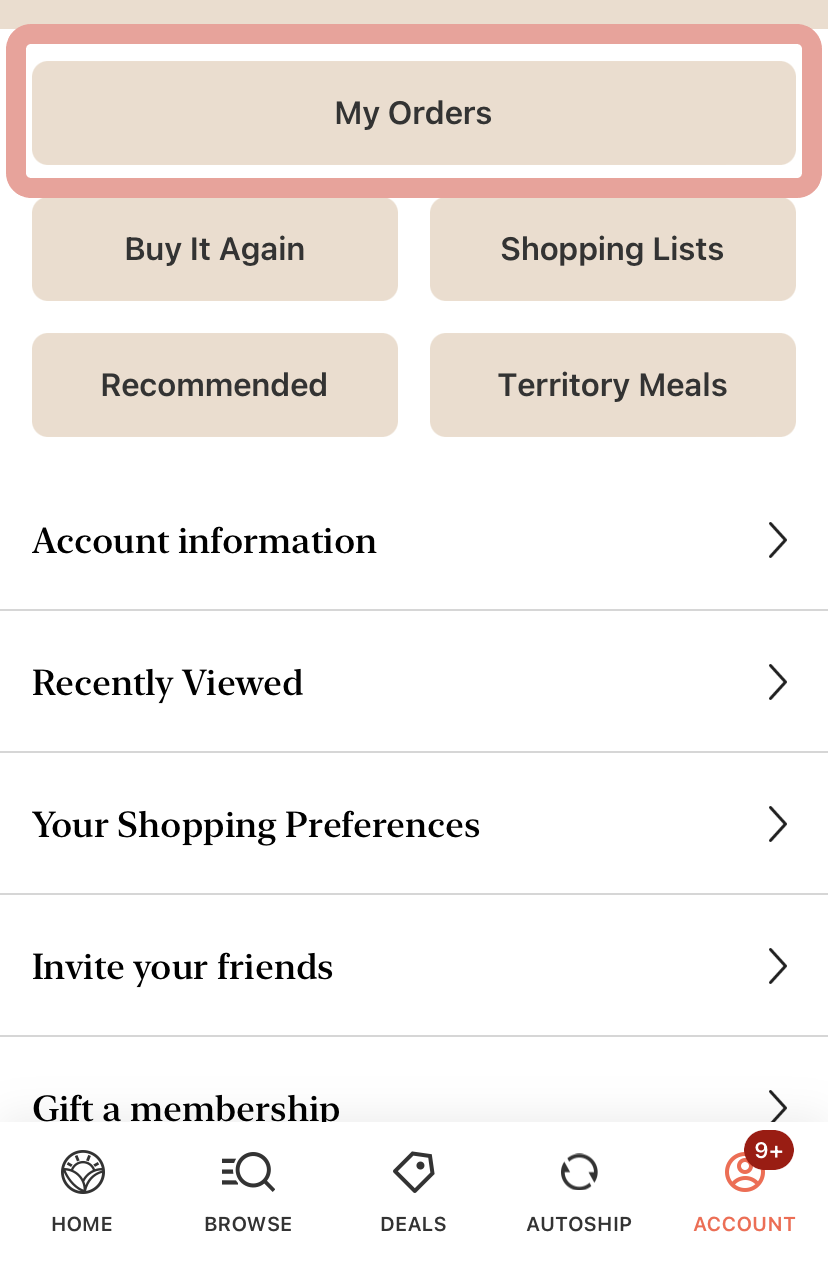This screenshot has height=1265, width=828.
Task: Open Territory Meals
Action: point(612,385)
